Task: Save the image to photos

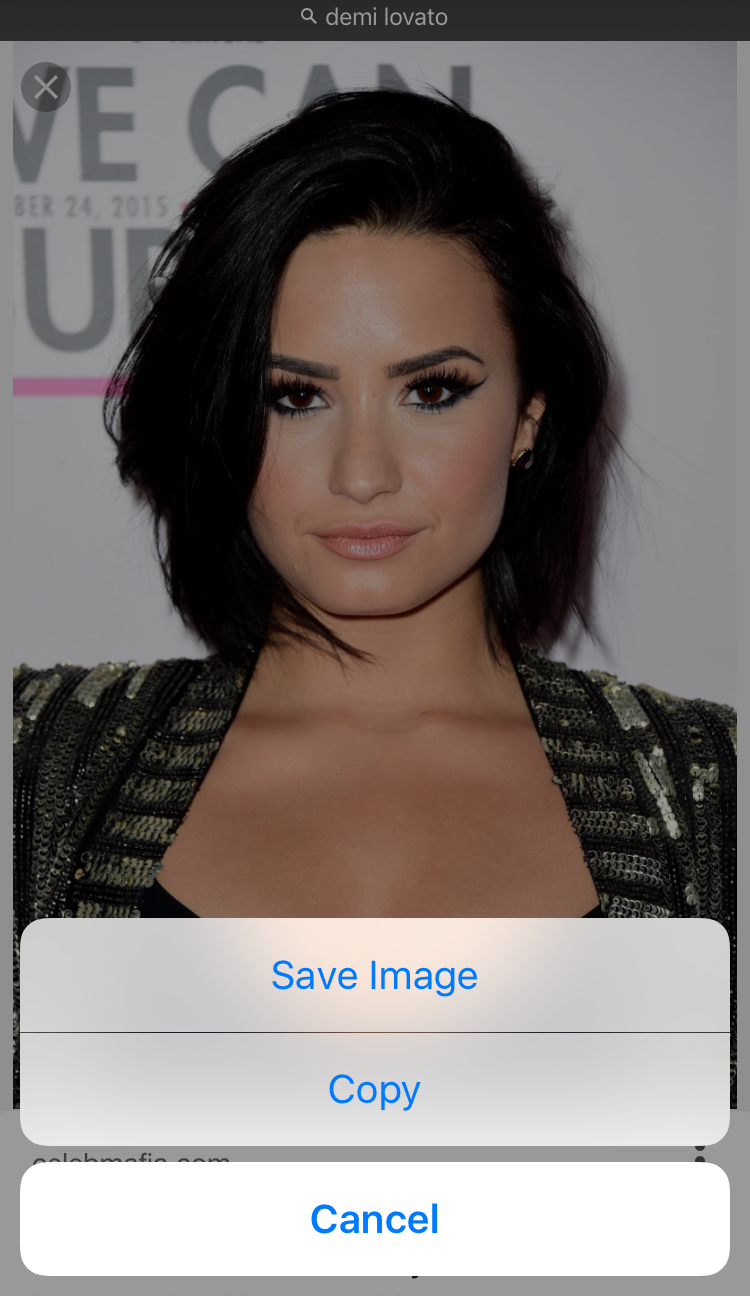Action: pyautogui.click(x=375, y=975)
